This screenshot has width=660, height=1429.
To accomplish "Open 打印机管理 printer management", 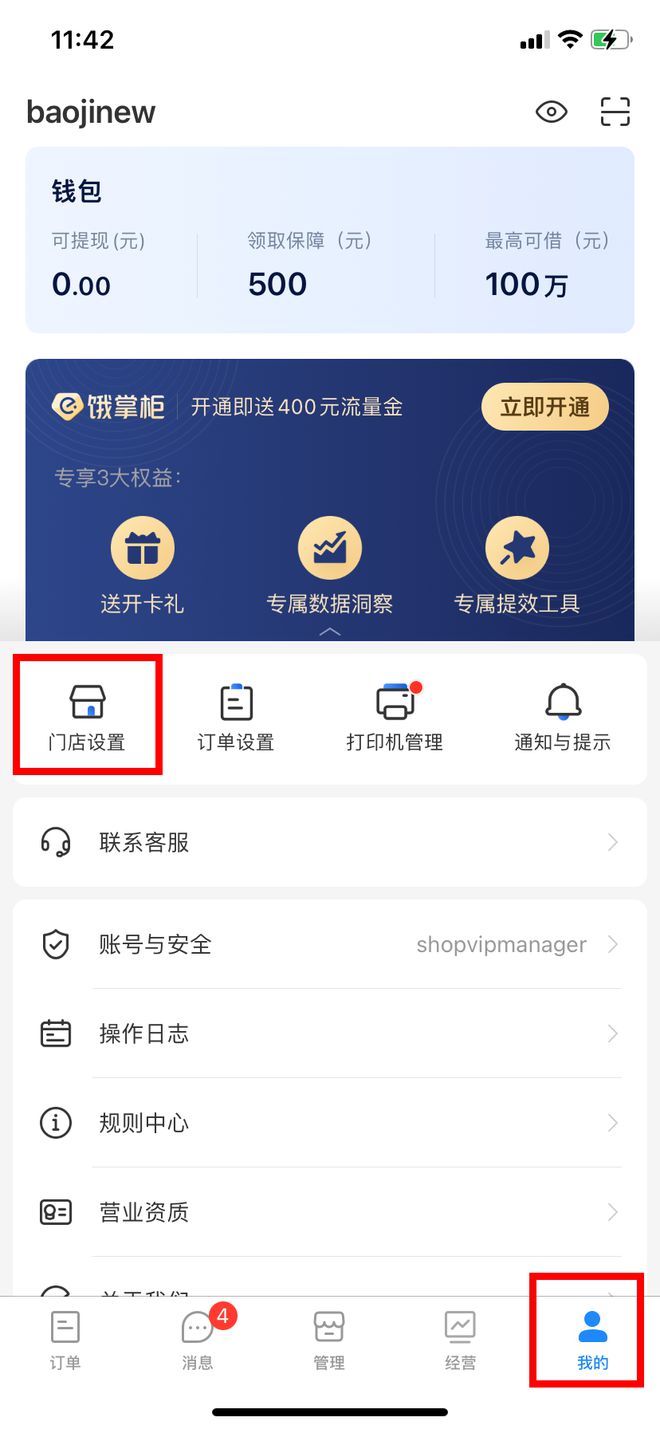I will (395, 717).
